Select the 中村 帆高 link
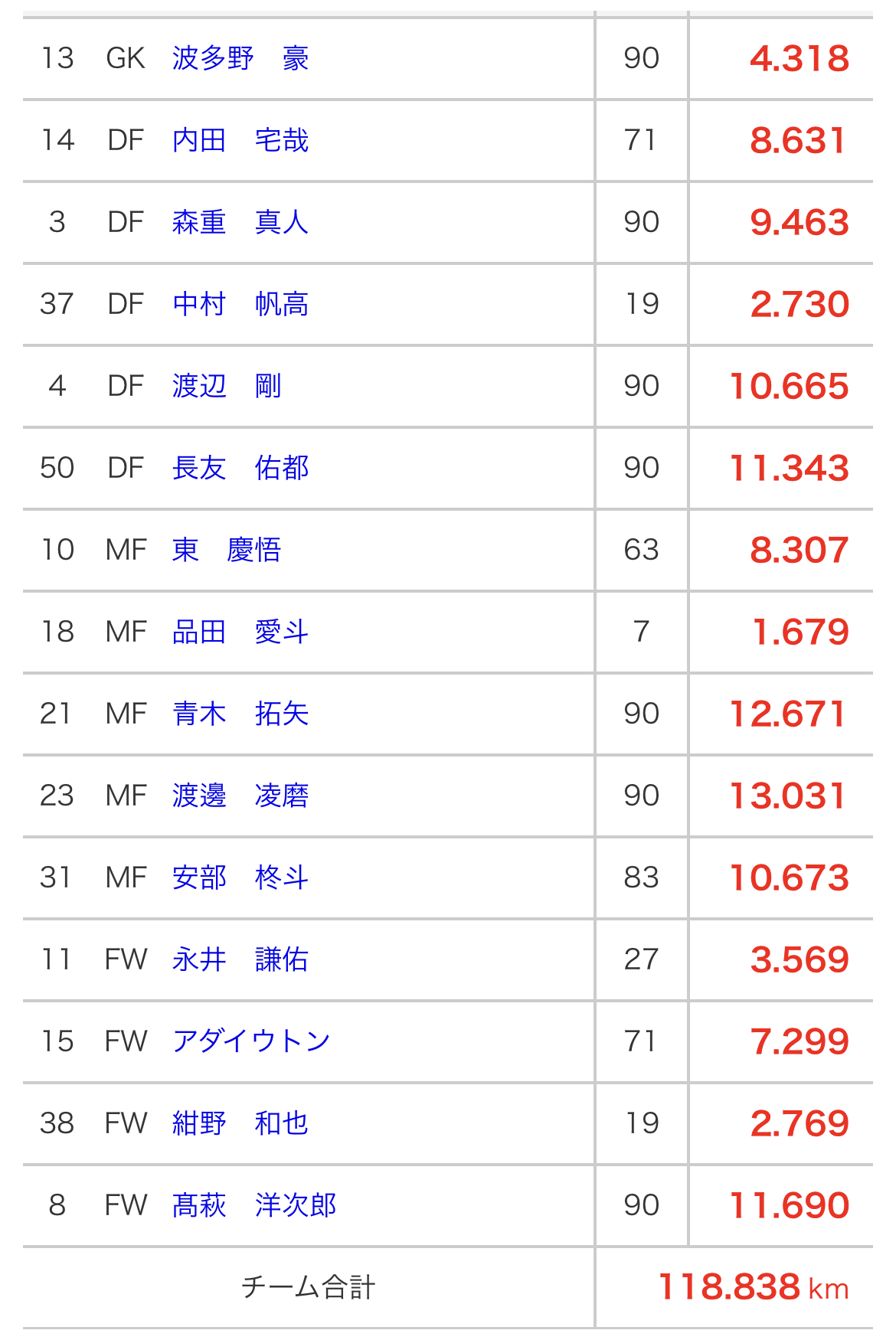The height and width of the screenshot is (1340, 896). 240,304
